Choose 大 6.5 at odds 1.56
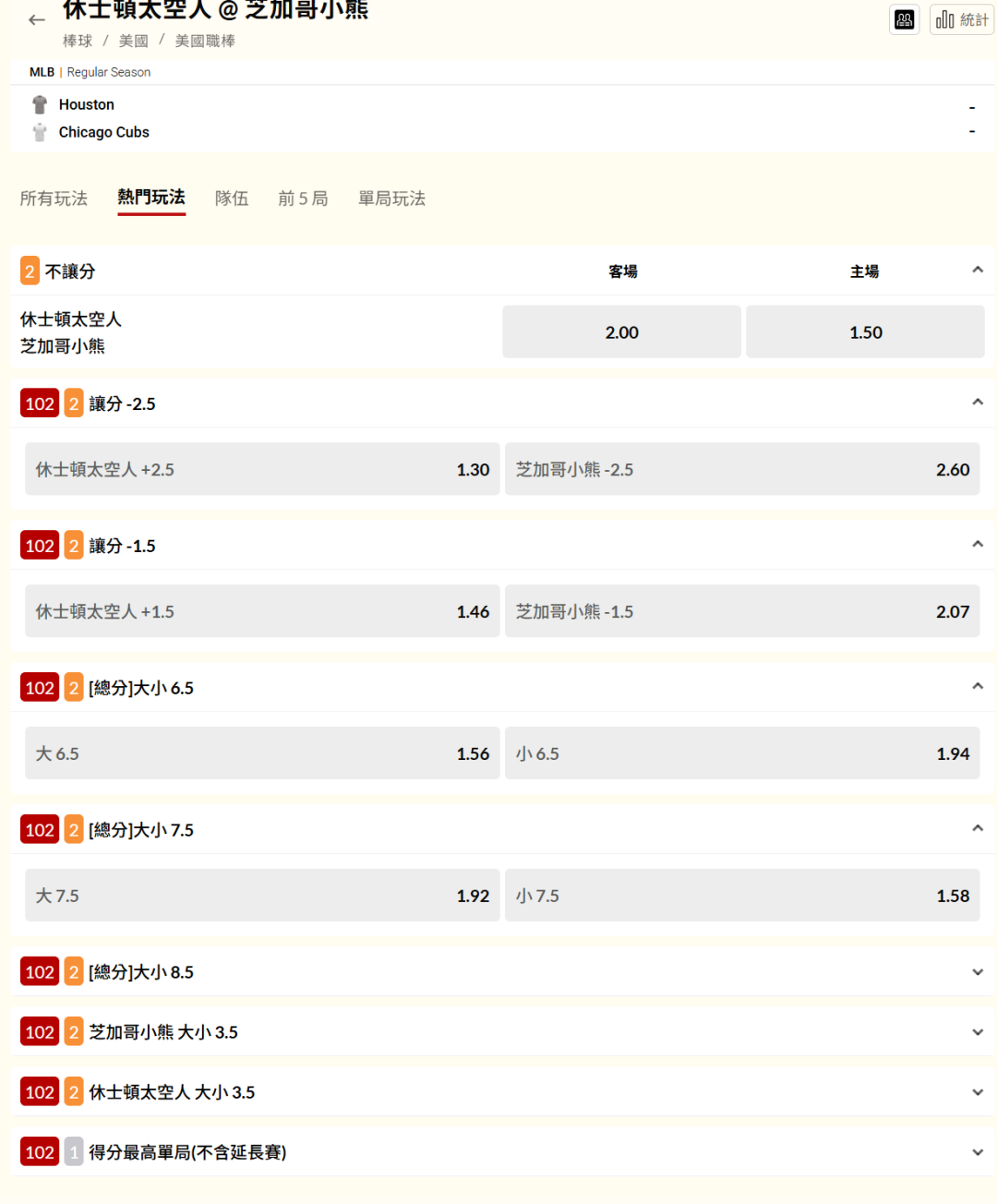The width and height of the screenshot is (997, 1204). click(262, 753)
